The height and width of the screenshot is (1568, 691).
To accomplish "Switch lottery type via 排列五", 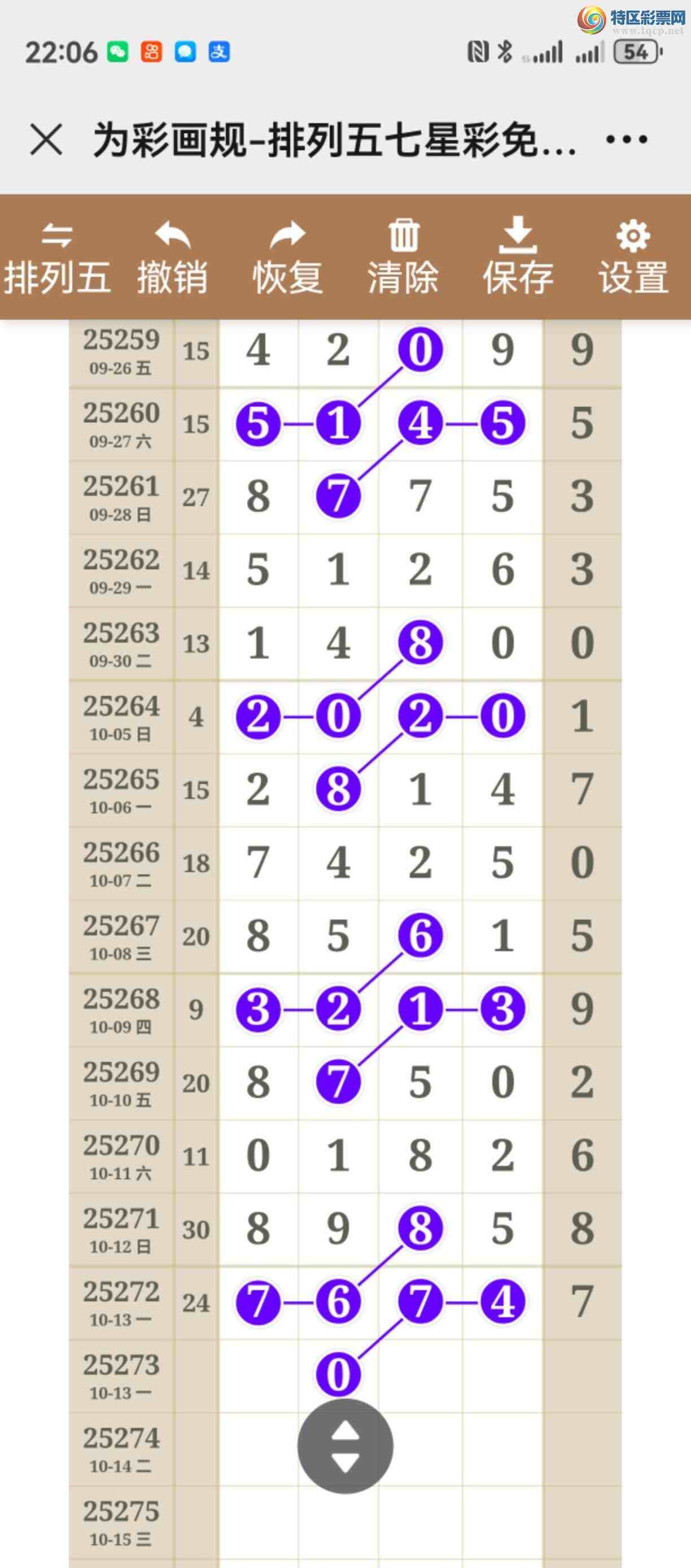I will 57,258.
